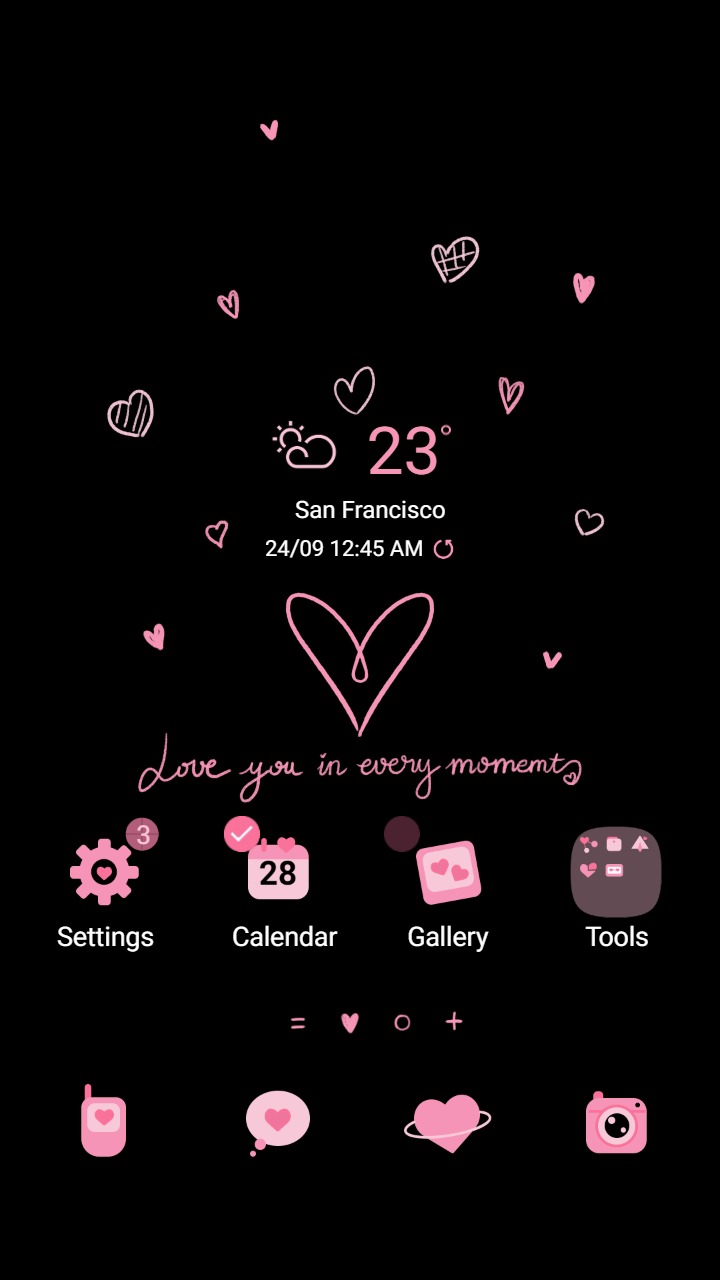Viewport: 720px width, 1280px height.
Task: Switch to the heart page indicator
Action: tap(350, 1022)
